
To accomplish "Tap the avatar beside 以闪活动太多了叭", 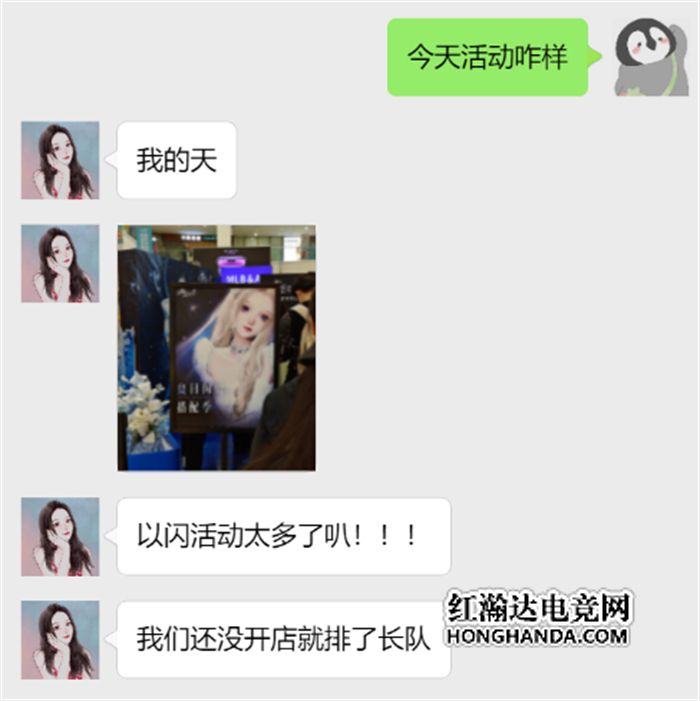I will (60, 536).
